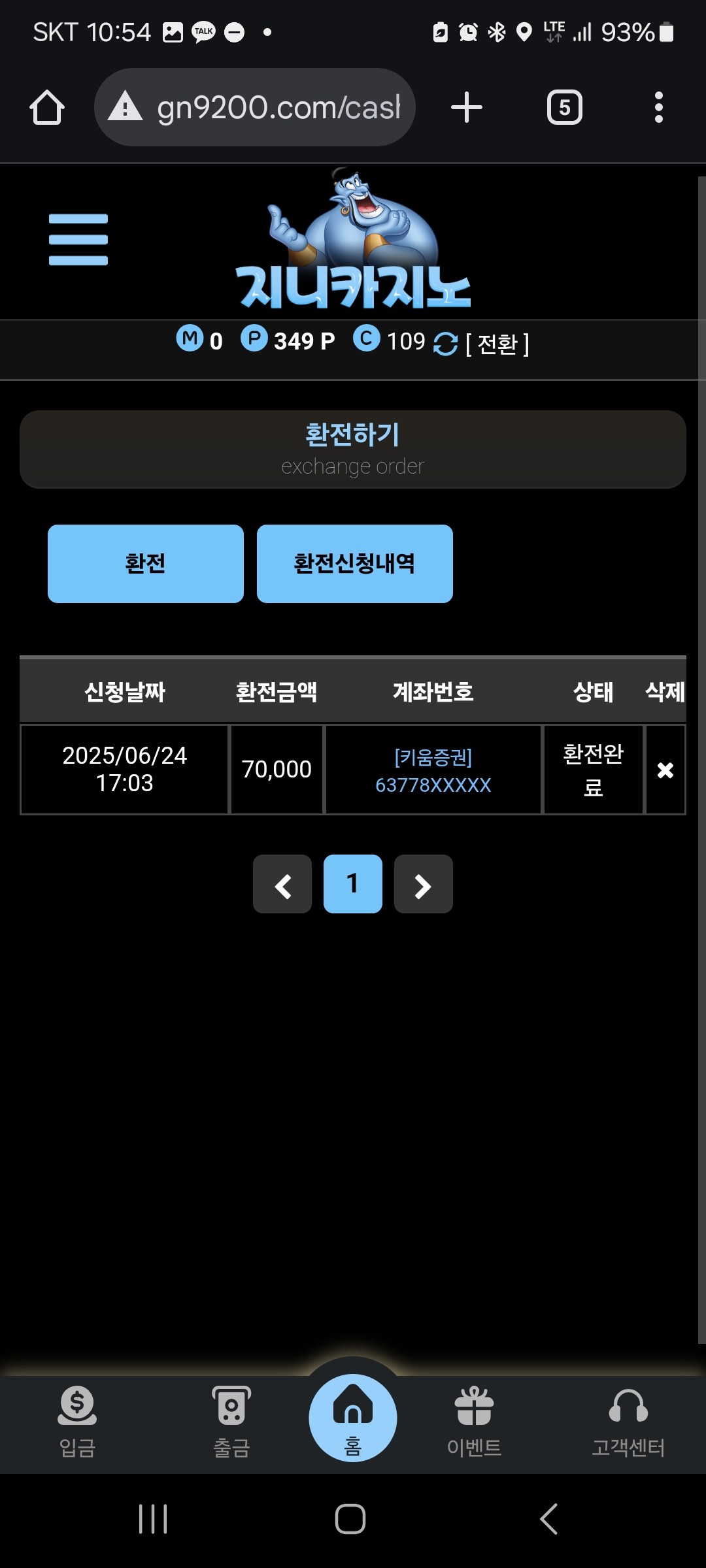
Task: Go to the next page of results
Action: (x=424, y=885)
